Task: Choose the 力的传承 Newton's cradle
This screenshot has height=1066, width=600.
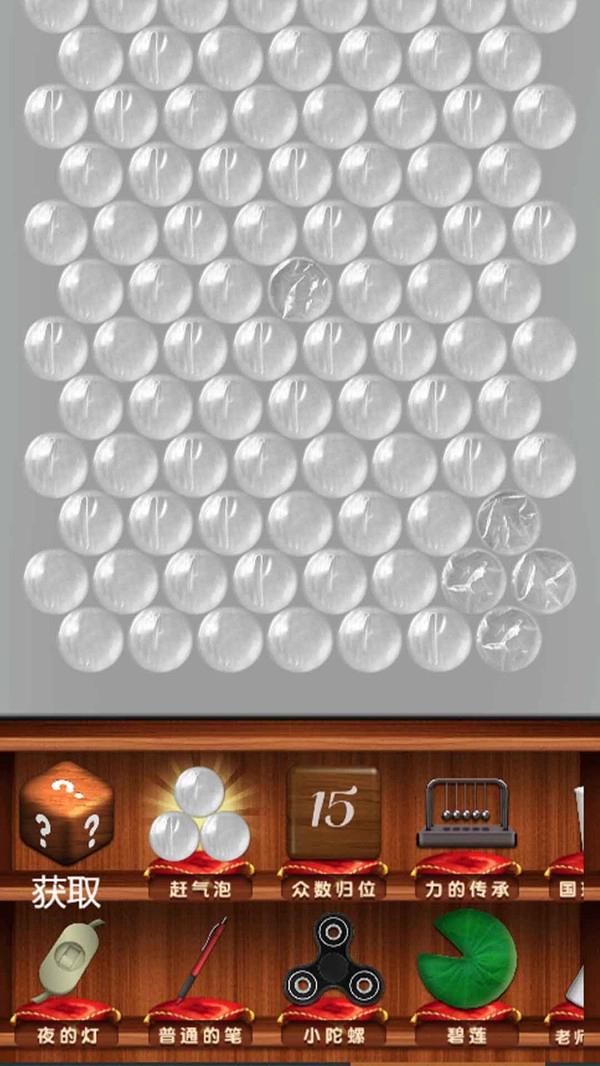Action: [x=464, y=816]
